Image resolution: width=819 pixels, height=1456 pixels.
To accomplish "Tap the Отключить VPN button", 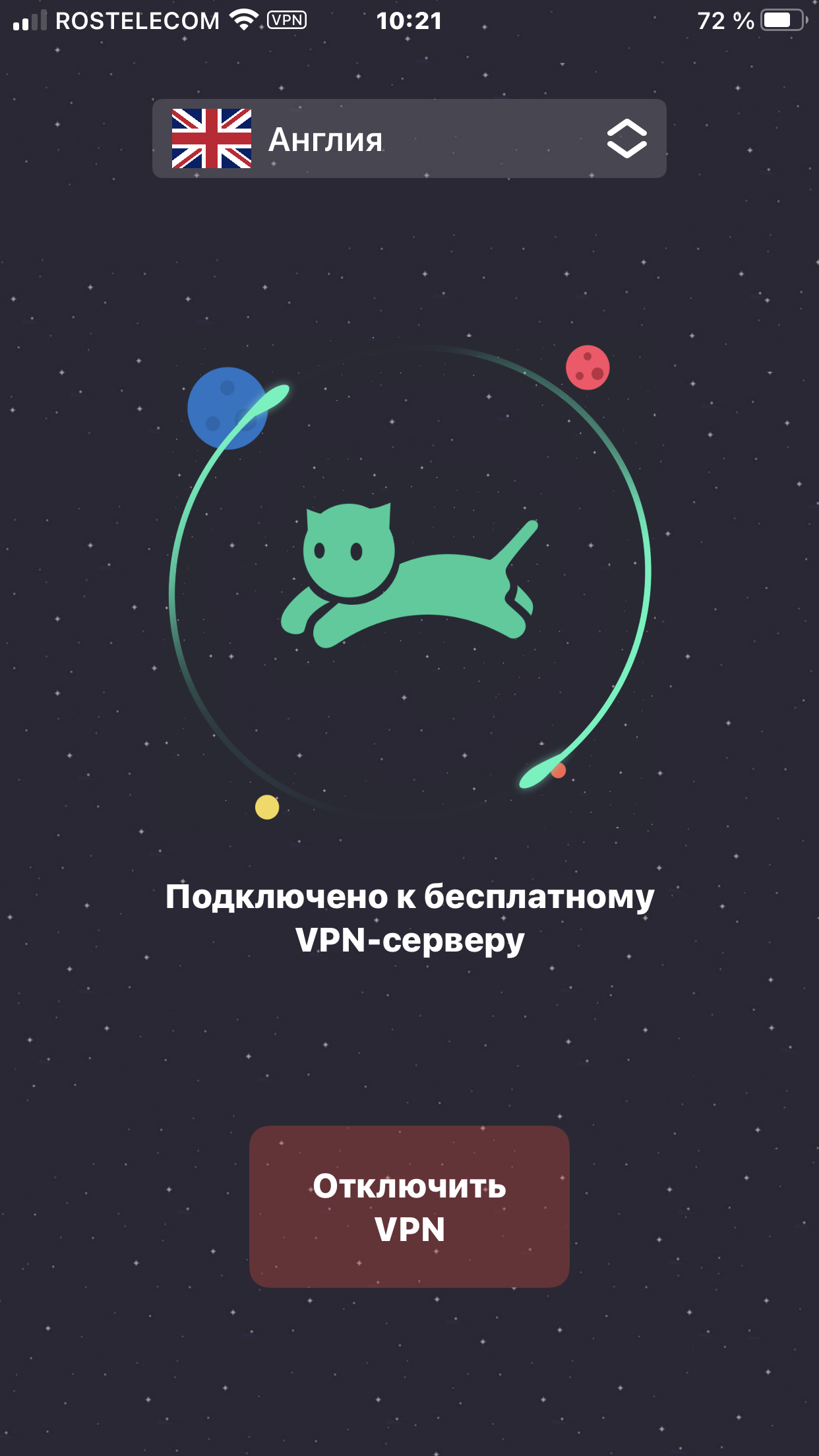I will [x=409, y=1207].
